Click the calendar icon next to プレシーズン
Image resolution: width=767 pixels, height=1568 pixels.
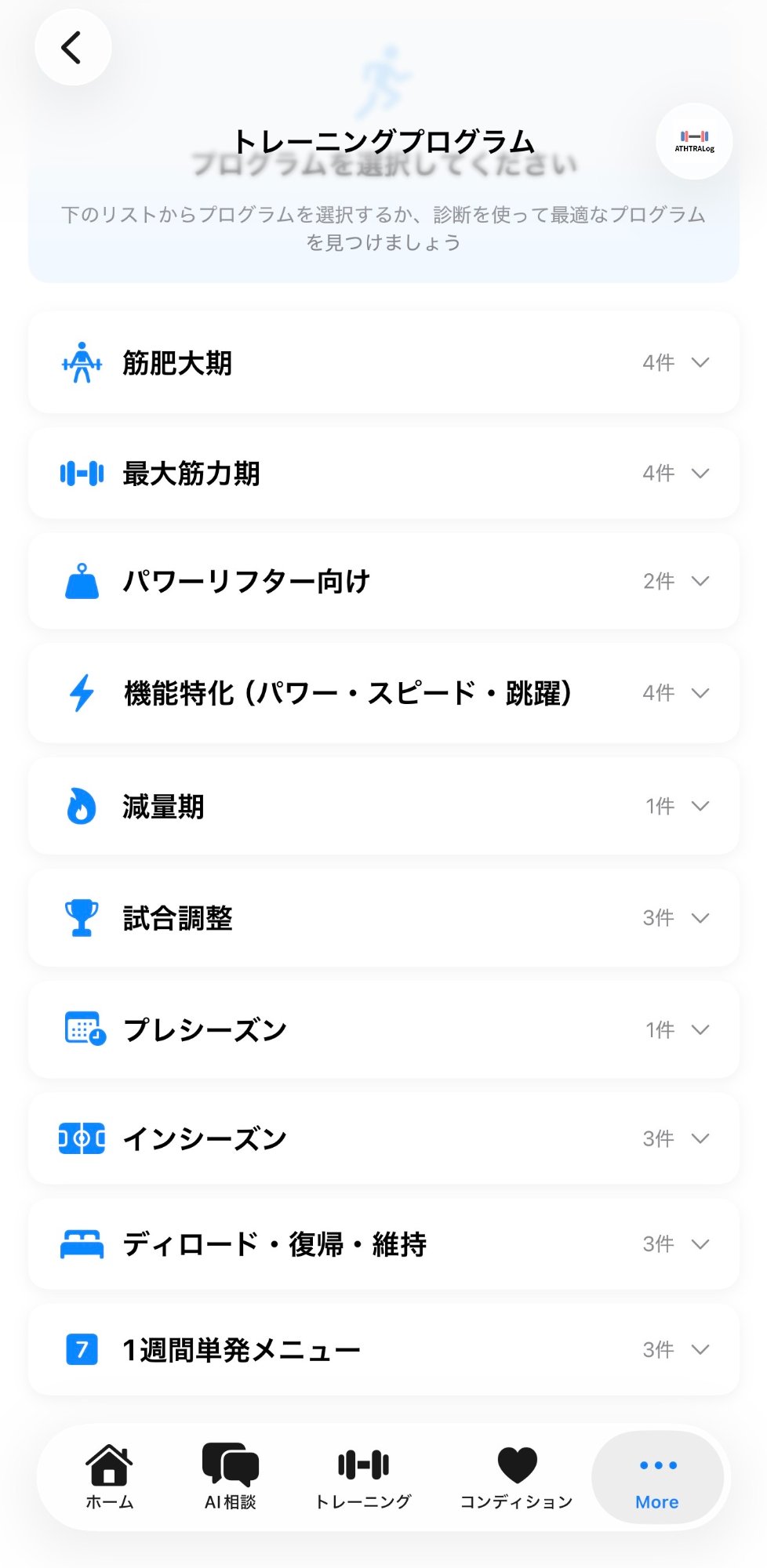[x=81, y=1029]
